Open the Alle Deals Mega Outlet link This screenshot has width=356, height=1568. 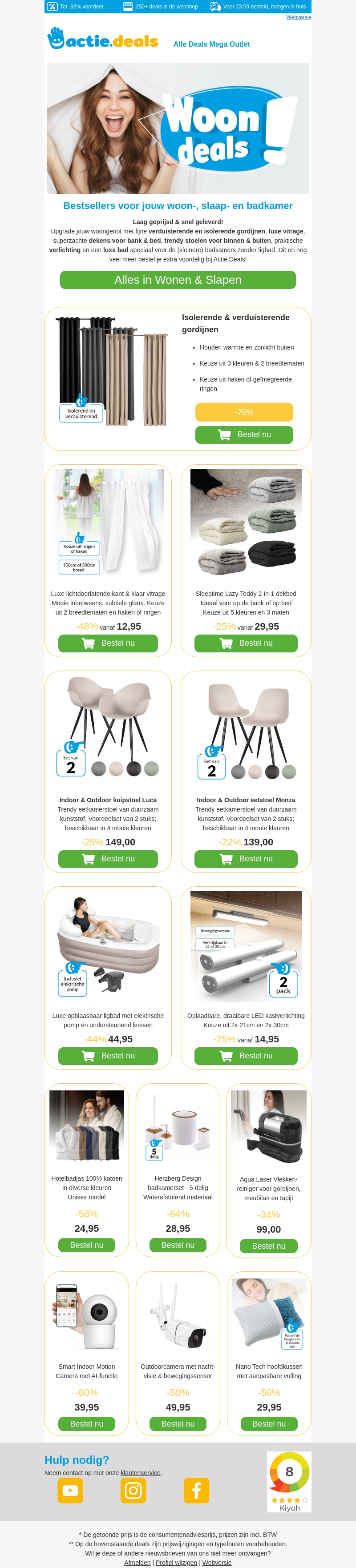coord(211,44)
